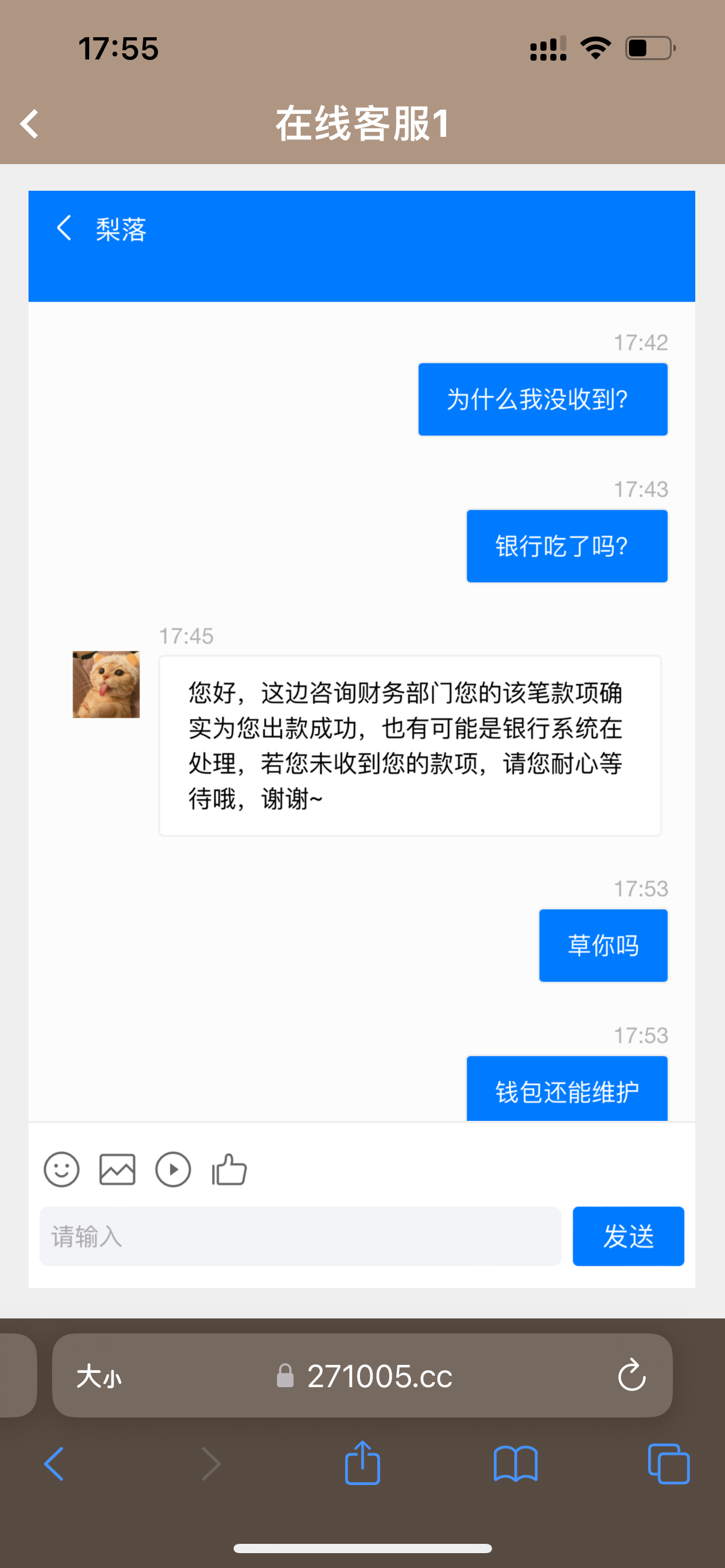Tap the address bar showing 271005.cc
Viewport: 725px width, 1568px height.
tap(380, 1376)
